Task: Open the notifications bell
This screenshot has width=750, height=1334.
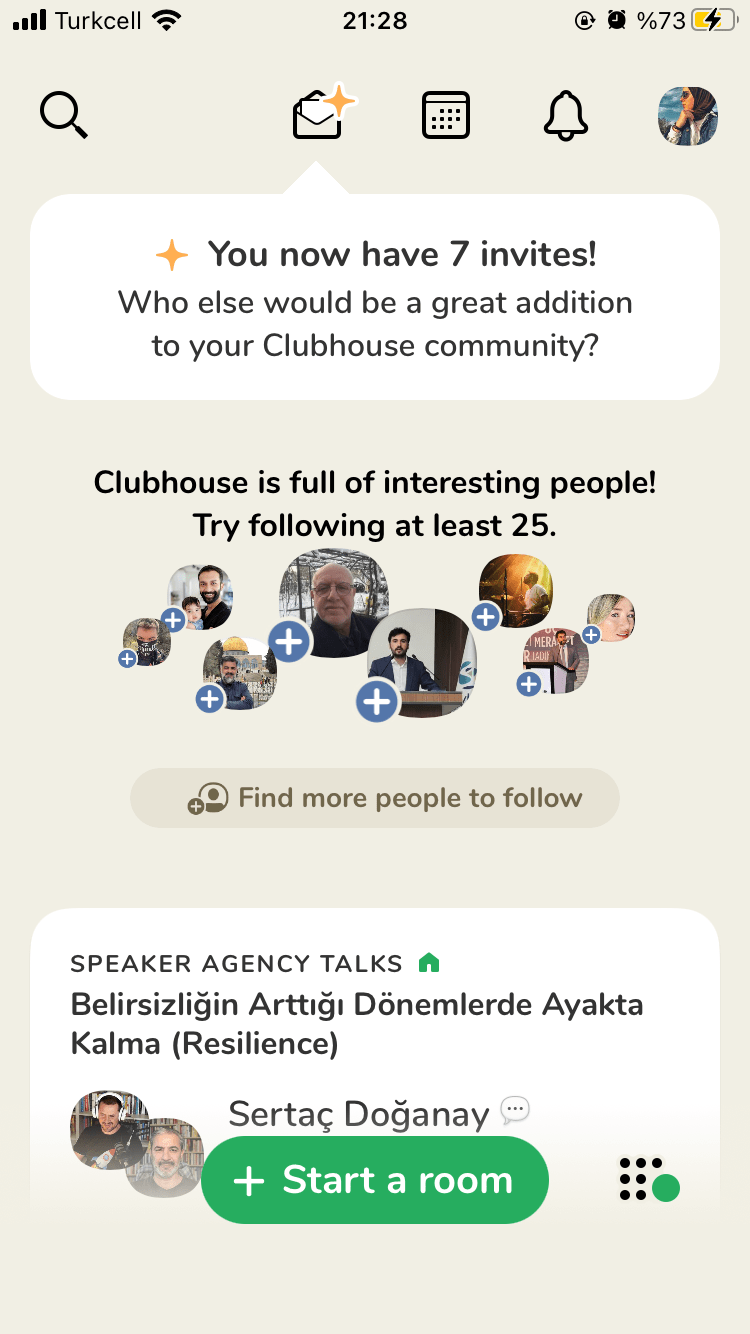Action: pyautogui.click(x=566, y=115)
